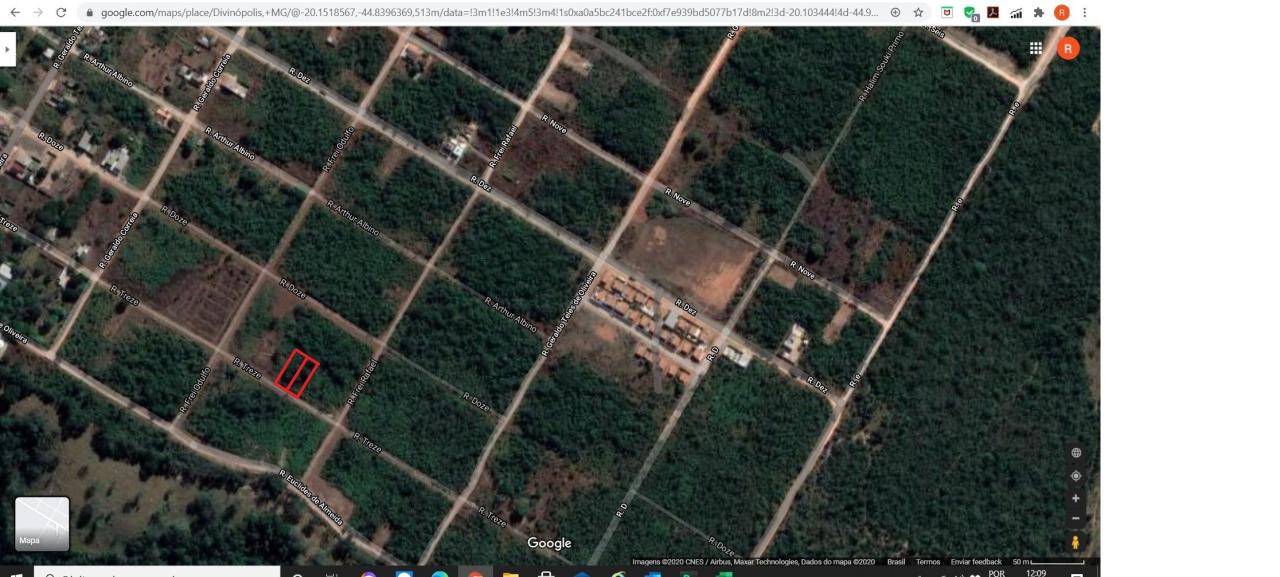This screenshot has width=1280, height=577.
Task: Open Enviar feedback link
Action: [x=976, y=562]
